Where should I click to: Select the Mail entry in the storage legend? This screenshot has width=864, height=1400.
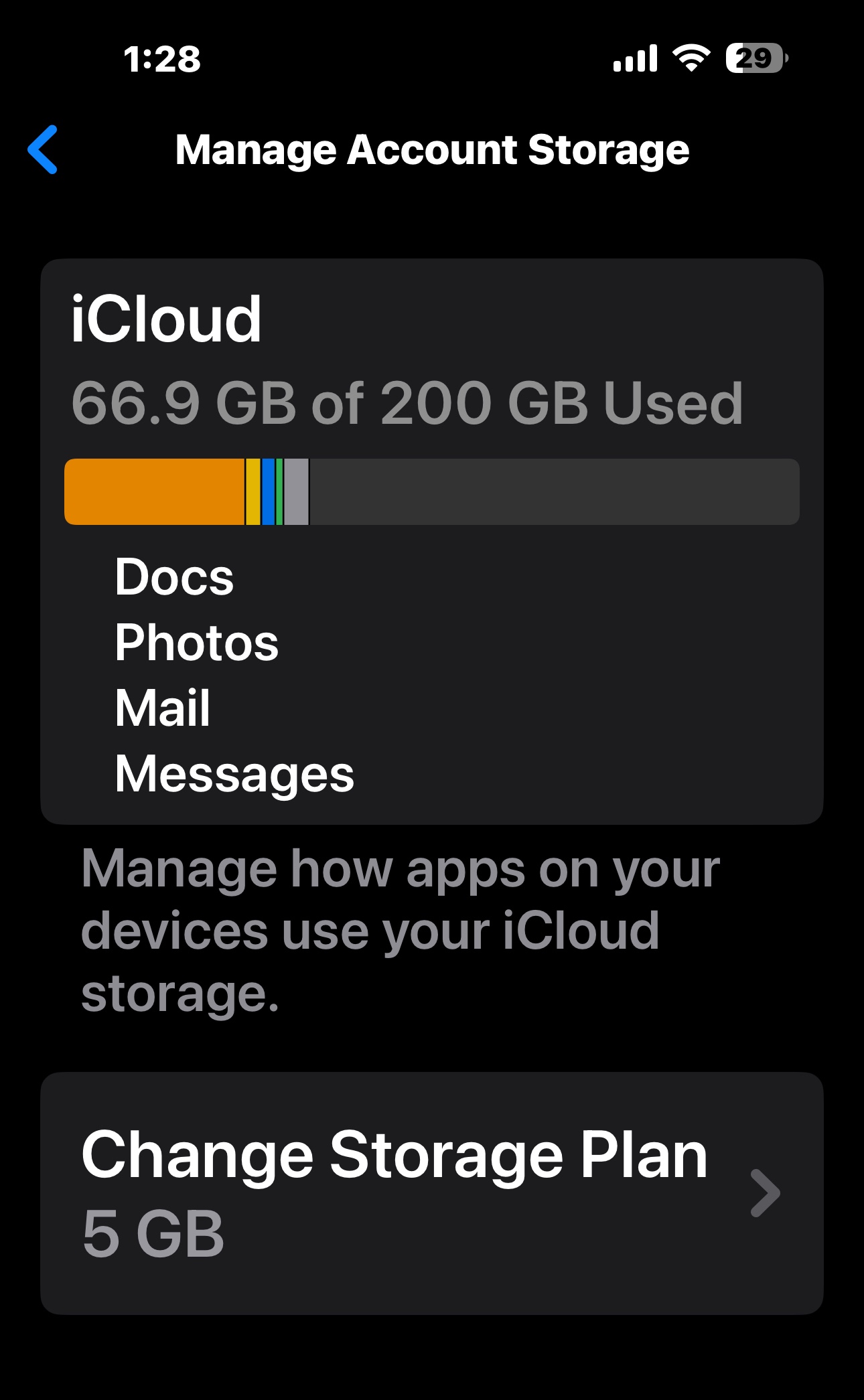point(163,708)
